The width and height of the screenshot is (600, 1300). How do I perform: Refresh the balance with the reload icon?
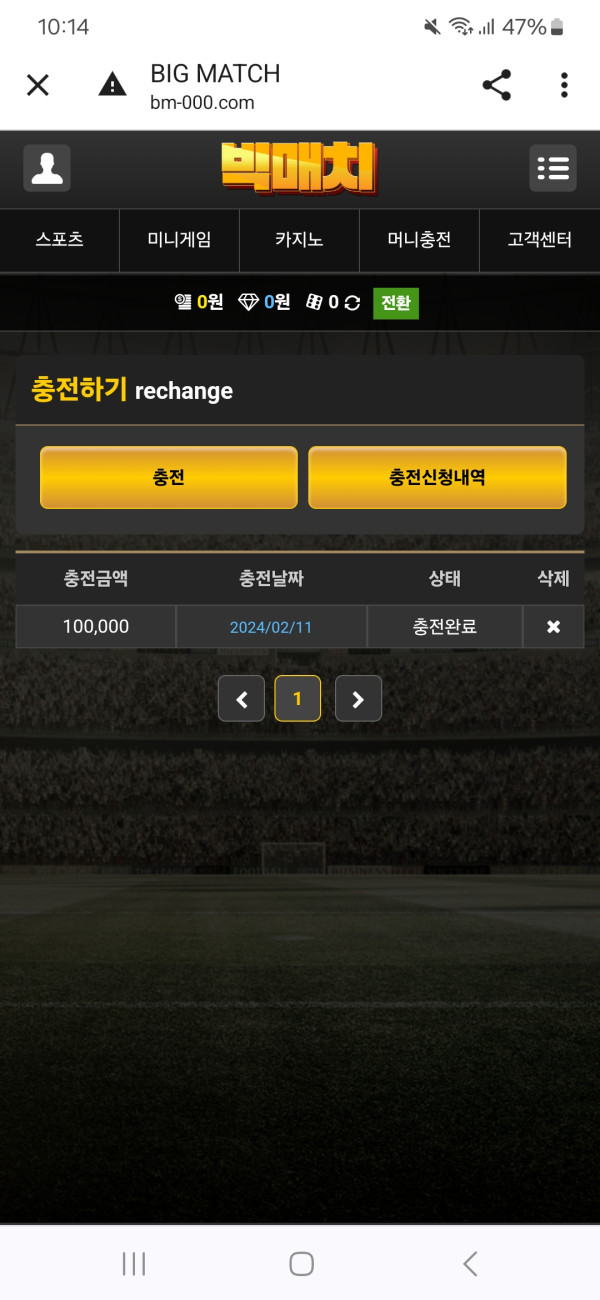[352, 303]
